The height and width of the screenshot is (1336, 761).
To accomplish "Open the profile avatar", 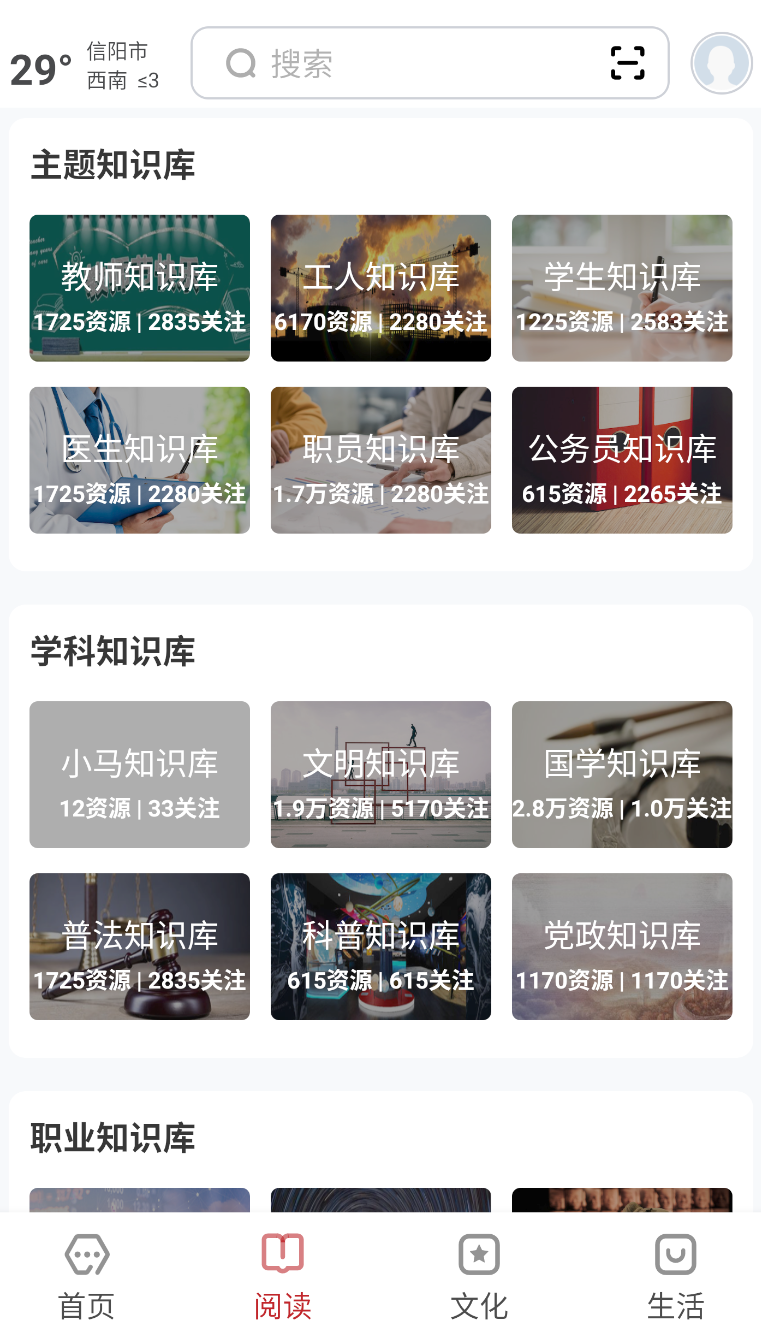I will click(x=722, y=63).
